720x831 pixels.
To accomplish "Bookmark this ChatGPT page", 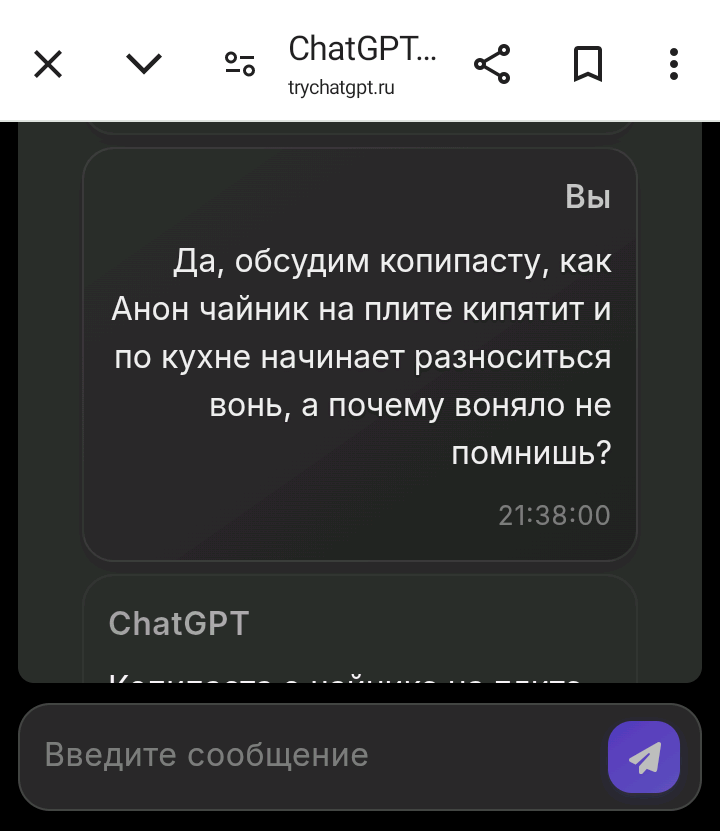I will coord(587,64).
